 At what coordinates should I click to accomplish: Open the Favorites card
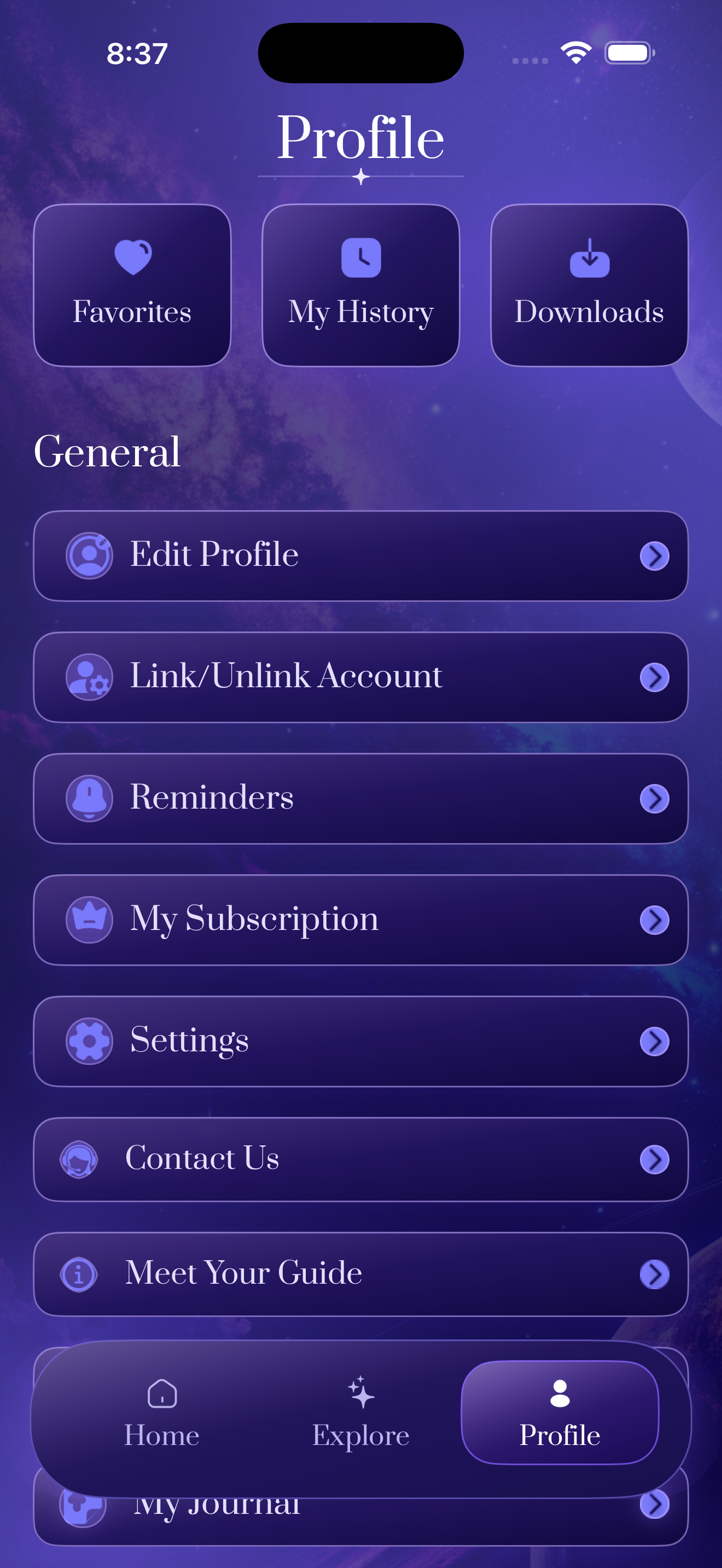[x=132, y=285]
